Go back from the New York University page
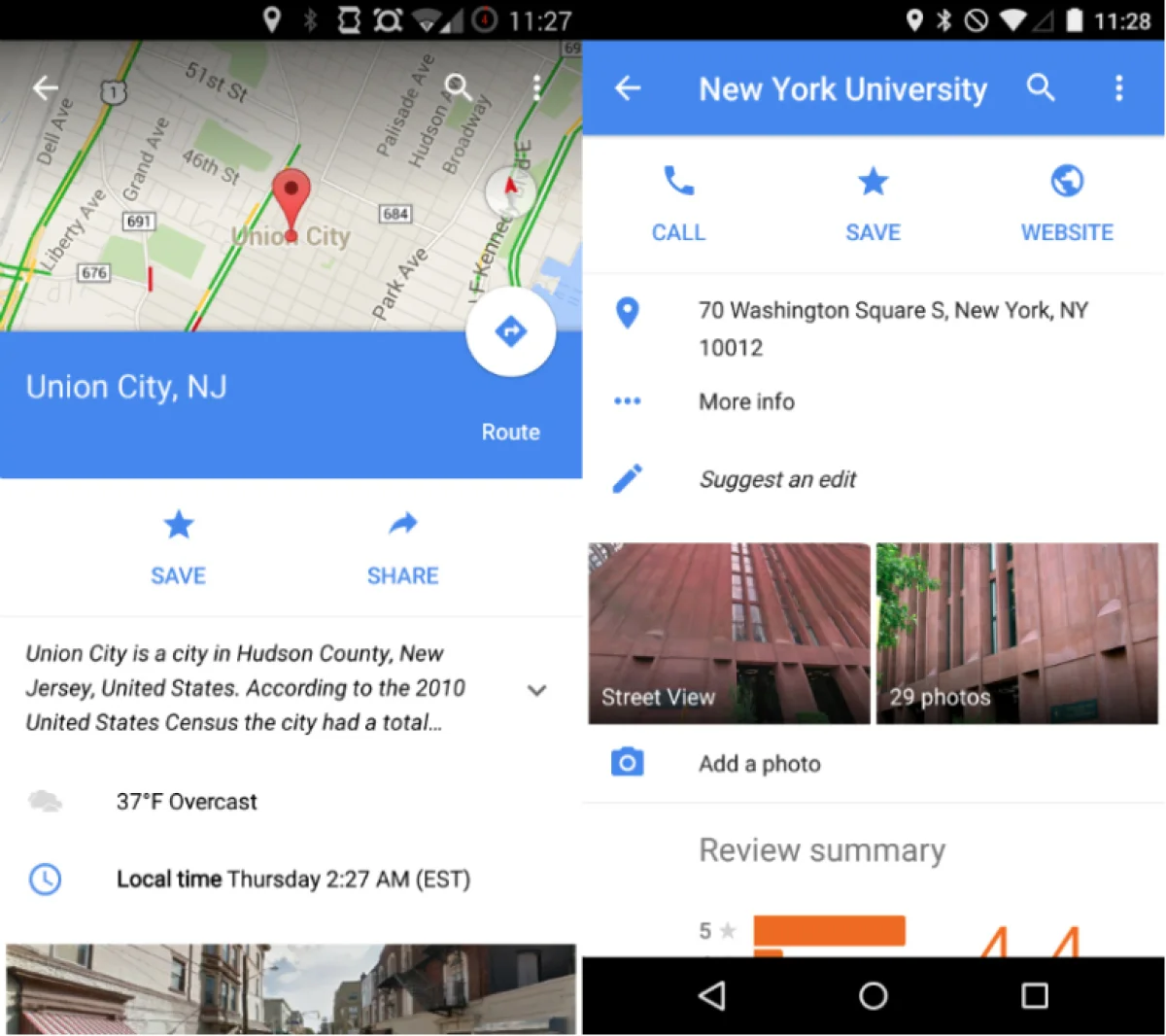Viewport: 1166px width, 1036px height. coord(628,88)
